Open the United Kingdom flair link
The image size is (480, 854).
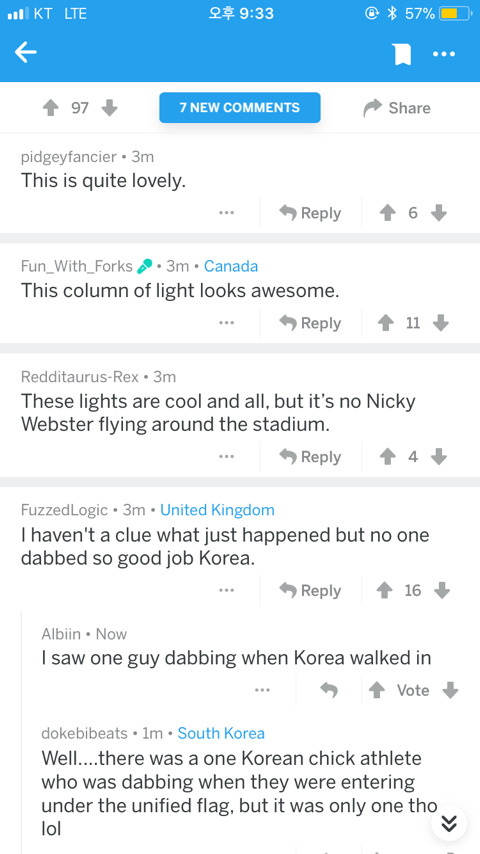pyautogui.click(x=217, y=510)
